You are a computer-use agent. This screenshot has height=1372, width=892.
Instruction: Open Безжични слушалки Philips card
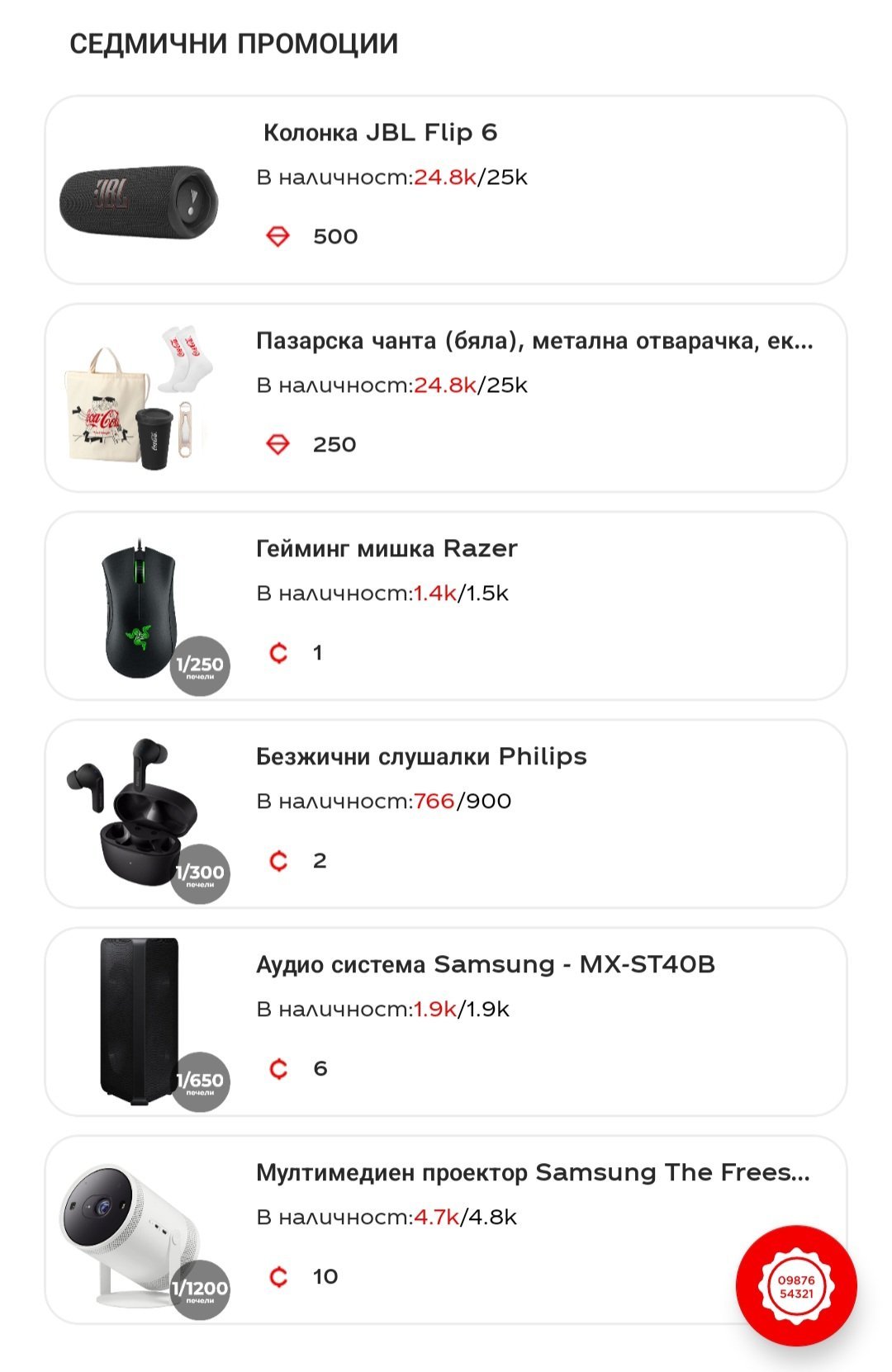[x=446, y=814]
